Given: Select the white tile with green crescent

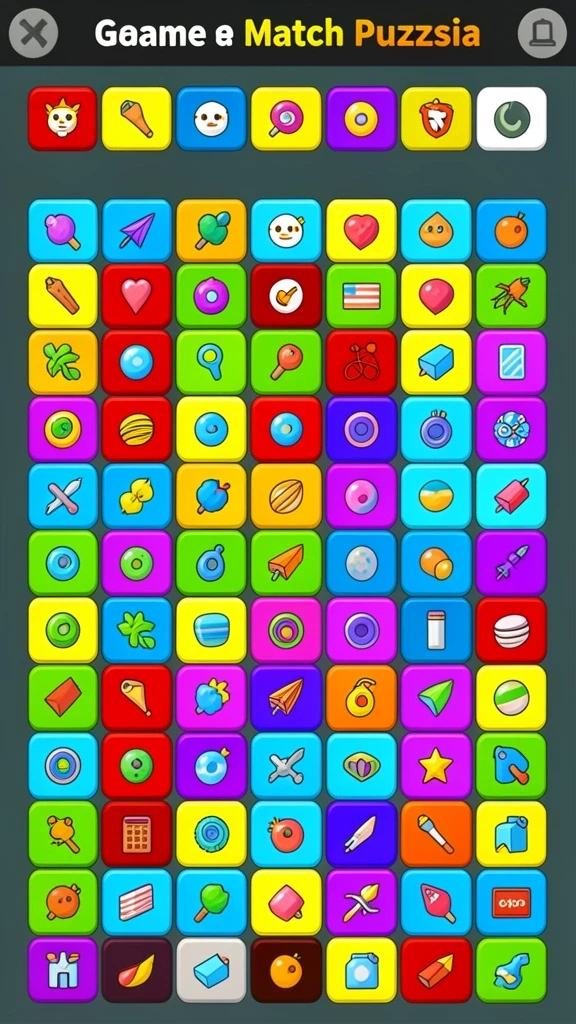Looking at the screenshot, I should pos(511,119).
